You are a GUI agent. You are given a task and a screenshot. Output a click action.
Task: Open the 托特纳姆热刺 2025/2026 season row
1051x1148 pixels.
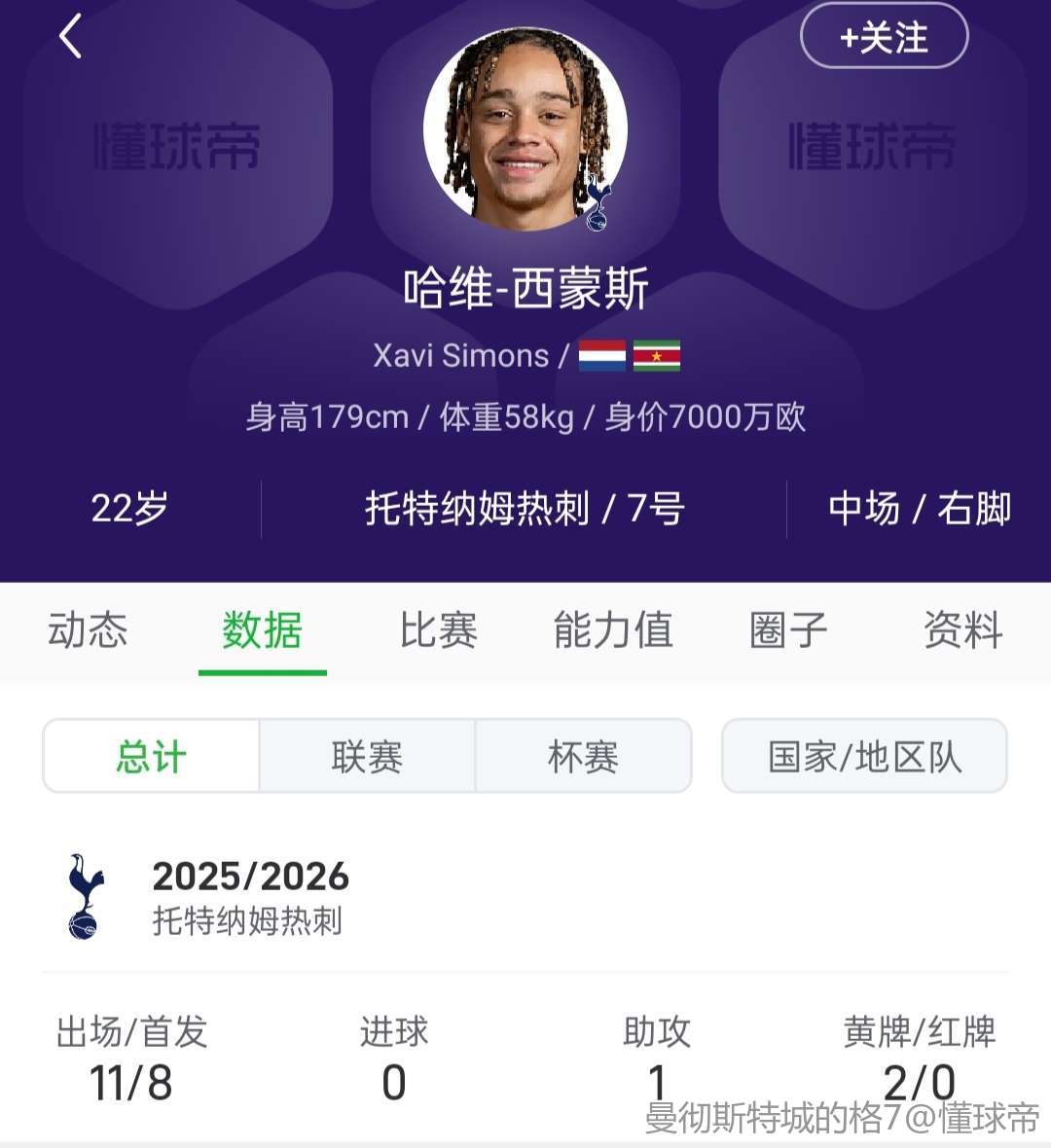[x=250, y=897]
